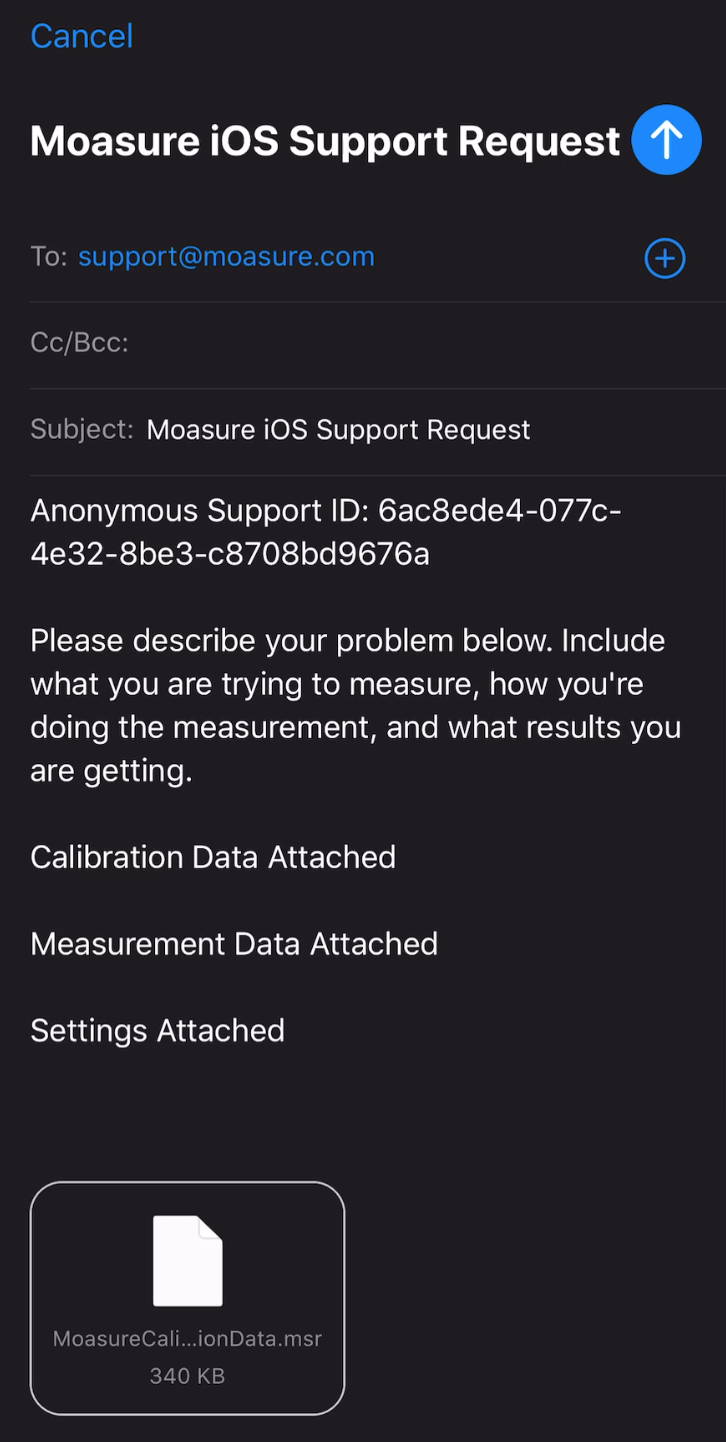Add a contact with the plus icon

[664, 259]
